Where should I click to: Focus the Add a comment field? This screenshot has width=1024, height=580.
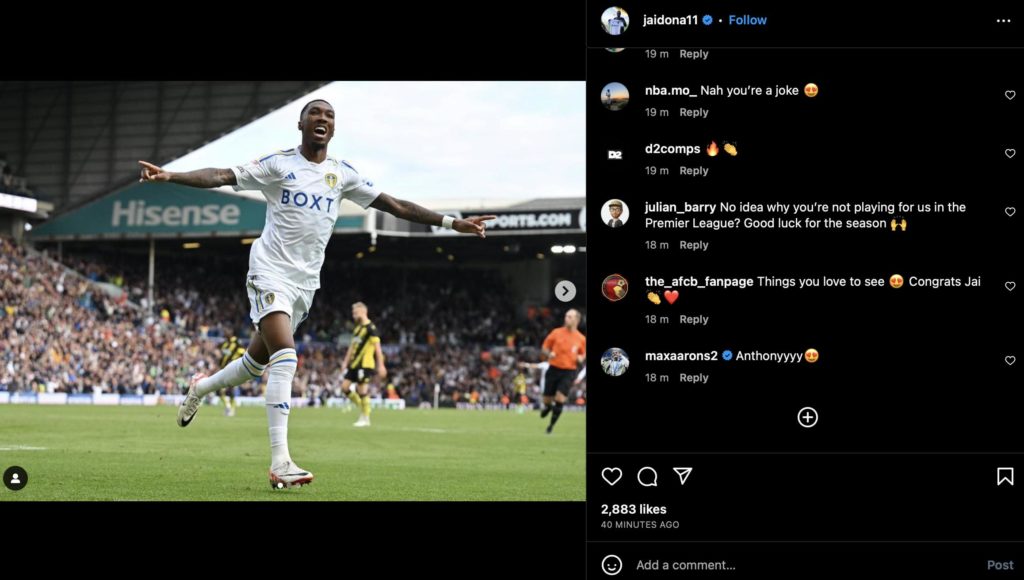800,565
